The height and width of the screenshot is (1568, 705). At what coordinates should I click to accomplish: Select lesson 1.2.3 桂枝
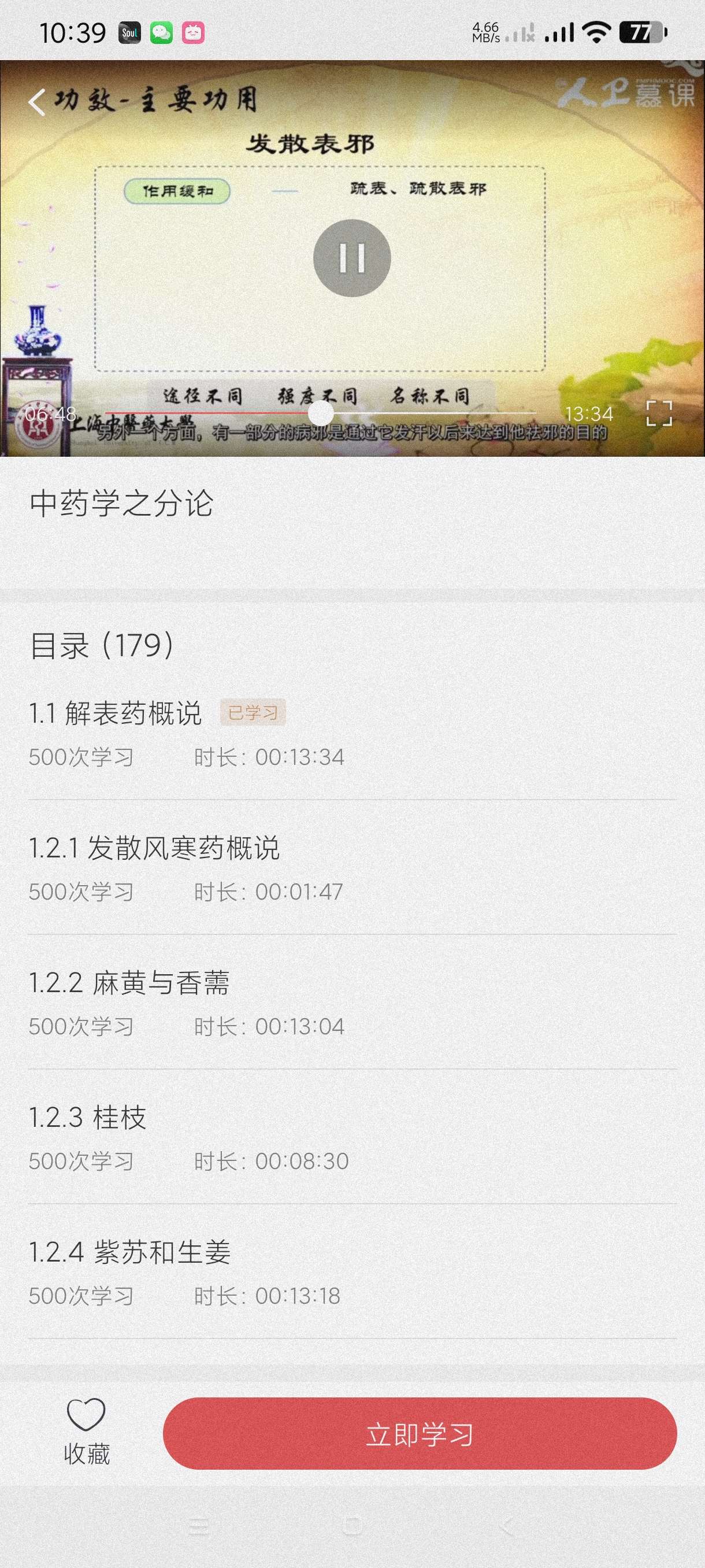pos(88,1117)
